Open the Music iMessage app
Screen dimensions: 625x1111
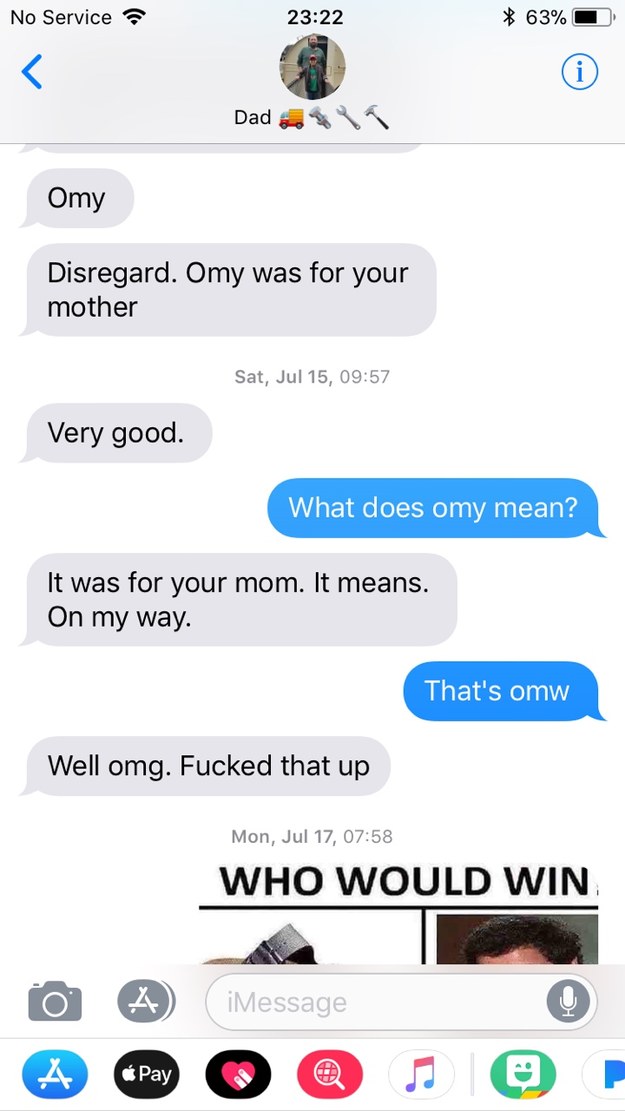pyautogui.click(x=422, y=1074)
